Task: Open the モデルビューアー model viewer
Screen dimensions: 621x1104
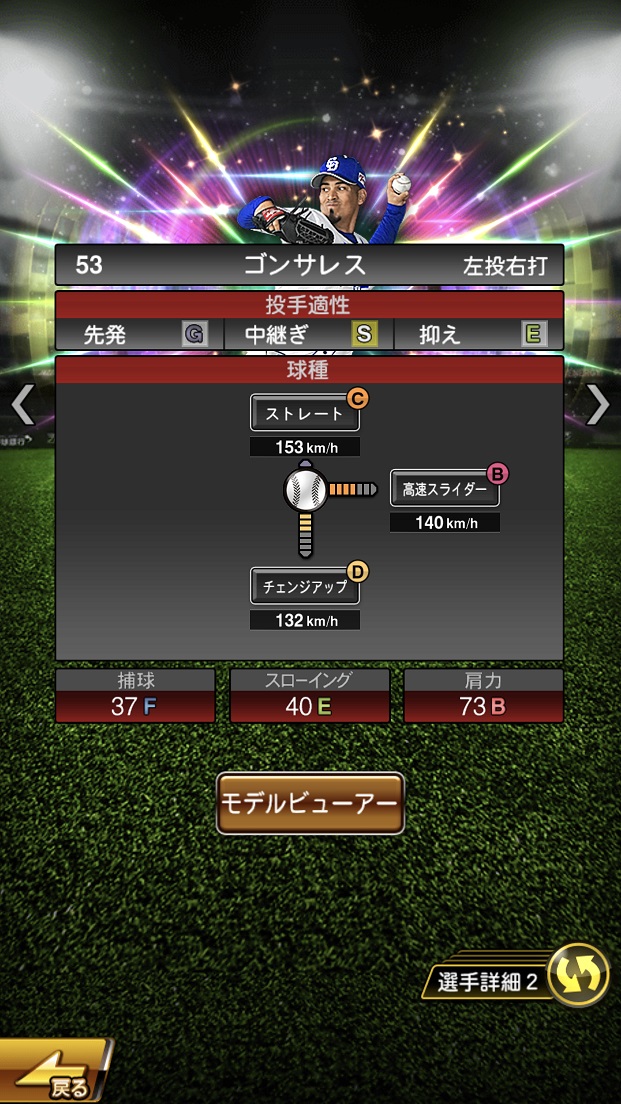Action: click(310, 803)
